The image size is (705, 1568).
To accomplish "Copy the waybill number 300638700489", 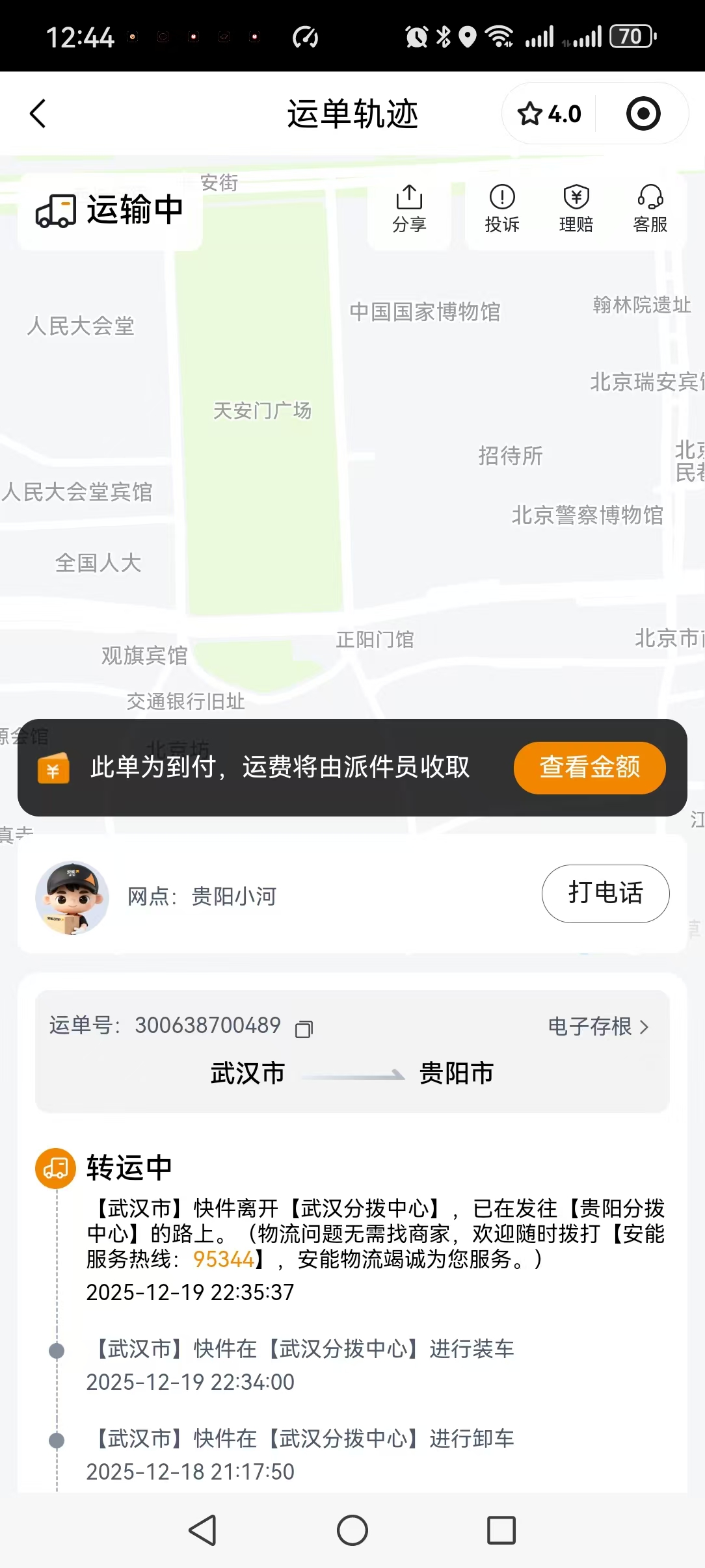I will (304, 1028).
